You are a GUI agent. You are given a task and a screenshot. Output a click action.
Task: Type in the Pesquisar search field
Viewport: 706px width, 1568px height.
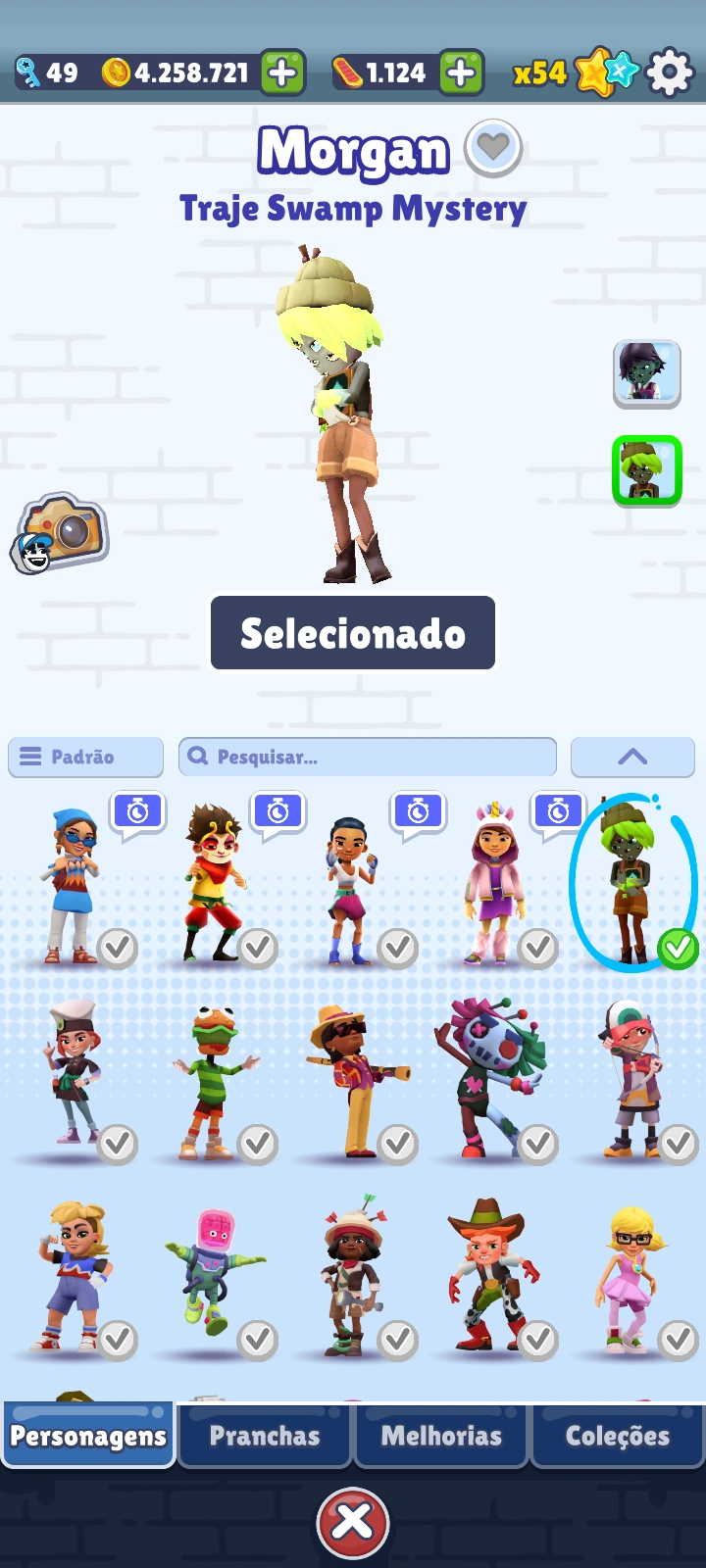tap(368, 757)
